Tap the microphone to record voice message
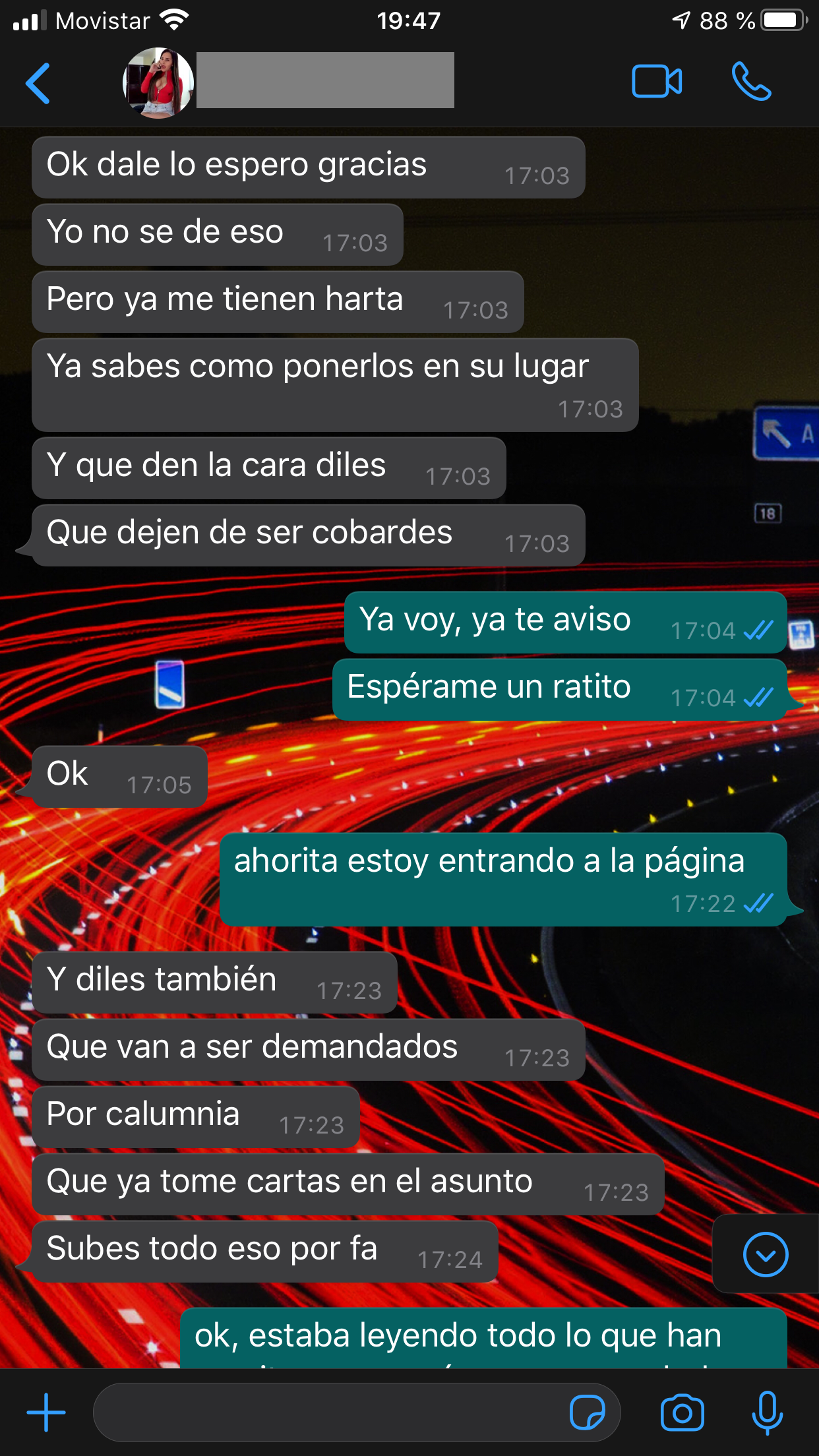Image resolution: width=819 pixels, height=1456 pixels. tap(767, 1412)
